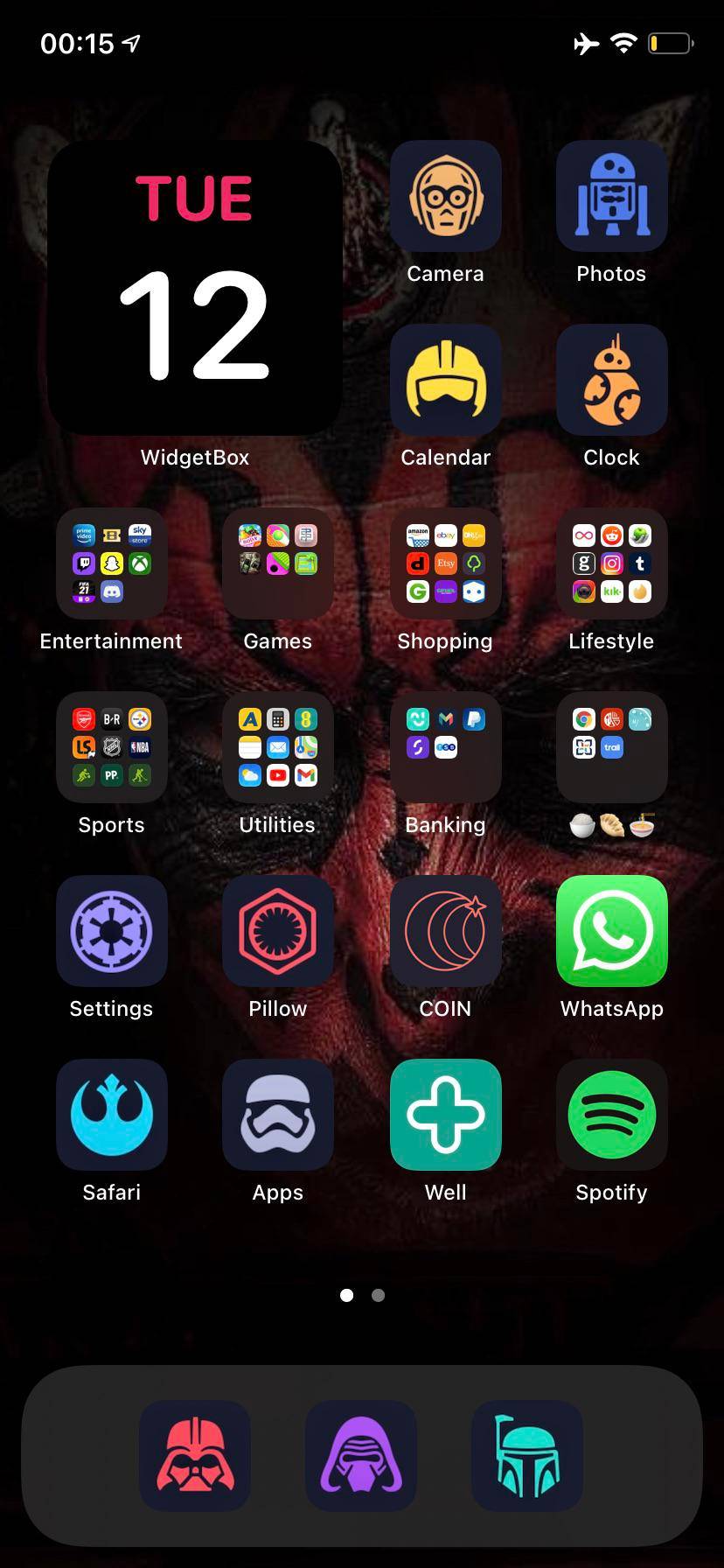
Task: Open Apps using the Stormtrooper helmet icon
Action: pos(277,1114)
